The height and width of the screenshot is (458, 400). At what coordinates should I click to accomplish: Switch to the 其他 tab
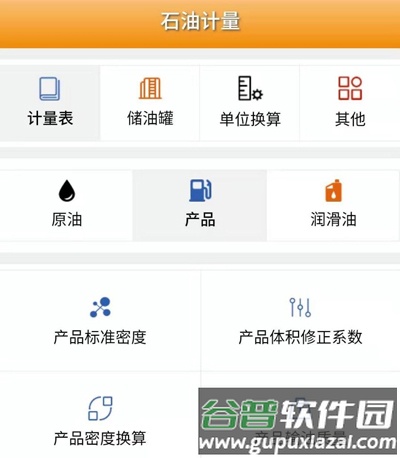click(x=350, y=103)
